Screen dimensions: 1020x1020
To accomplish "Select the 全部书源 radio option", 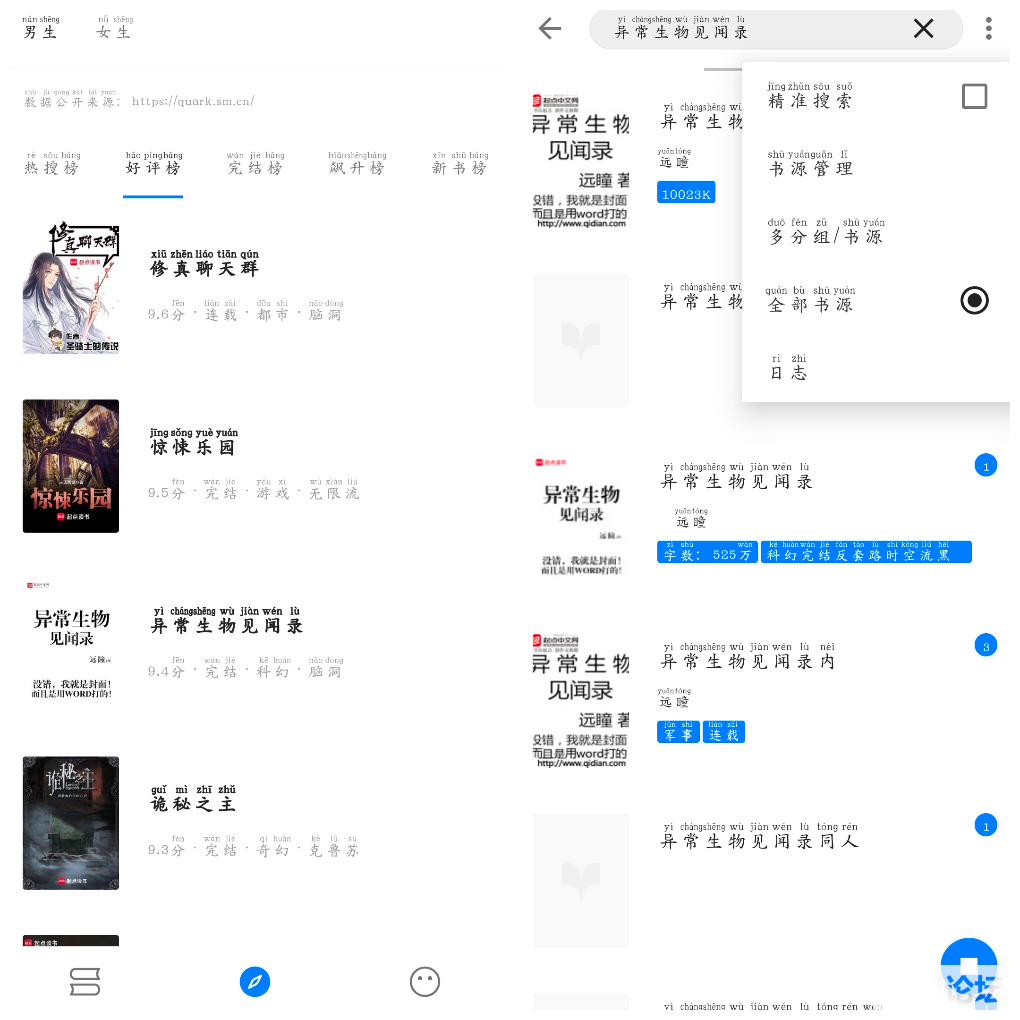I will coord(973,300).
